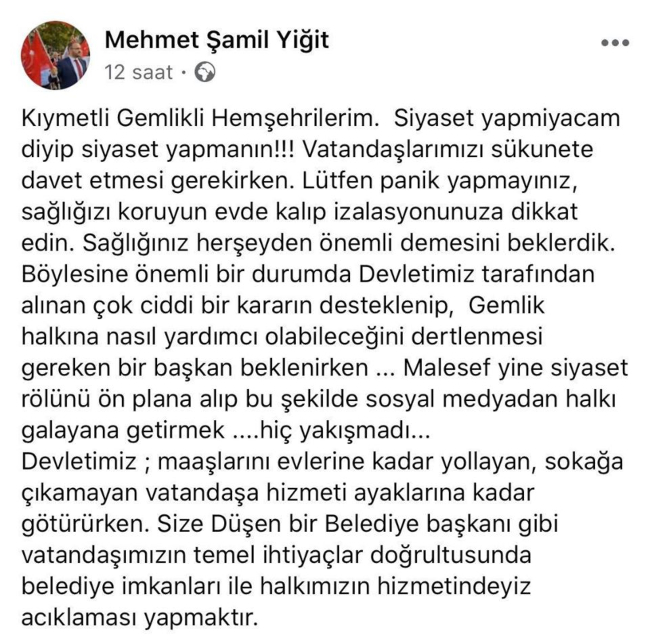Image resolution: width=650 pixels, height=641 pixels.
Task: Open the post's three-dot options menu
Action: click(x=612, y=44)
